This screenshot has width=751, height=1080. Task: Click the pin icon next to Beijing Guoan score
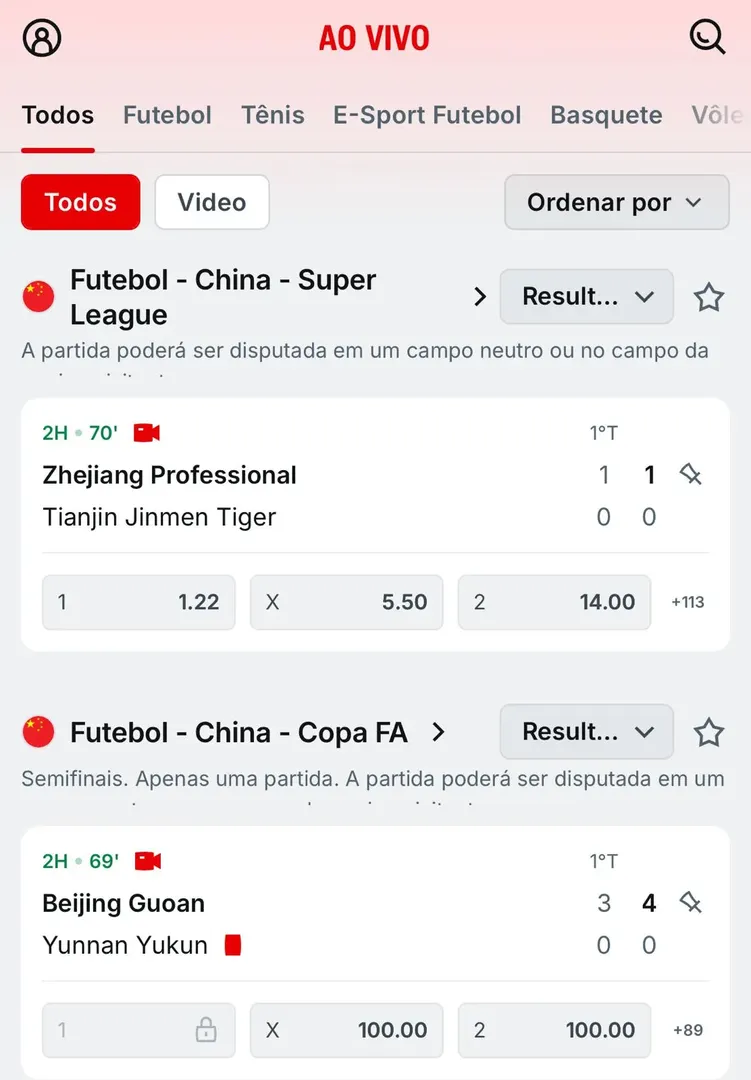690,903
